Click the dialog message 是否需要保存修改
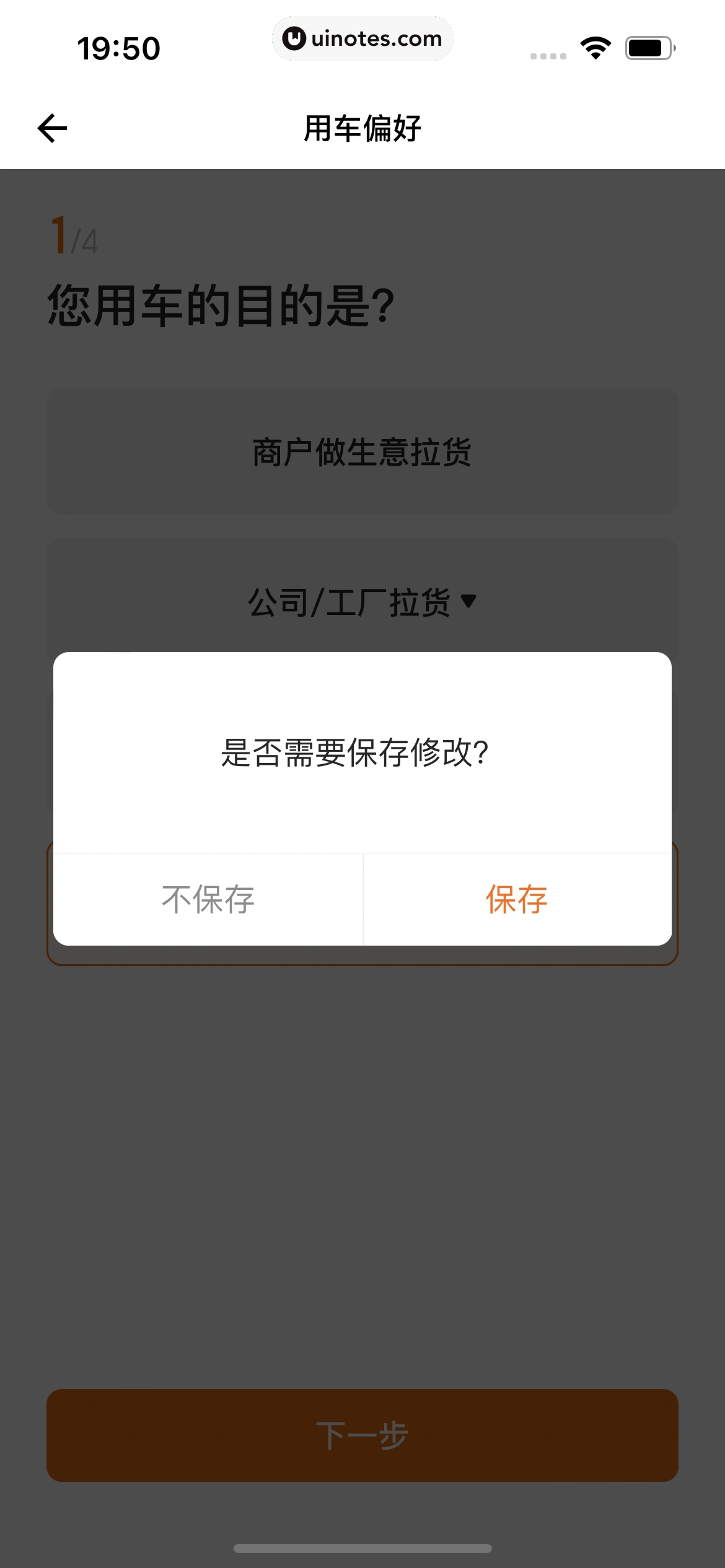This screenshot has width=725, height=1568. click(x=354, y=753)
